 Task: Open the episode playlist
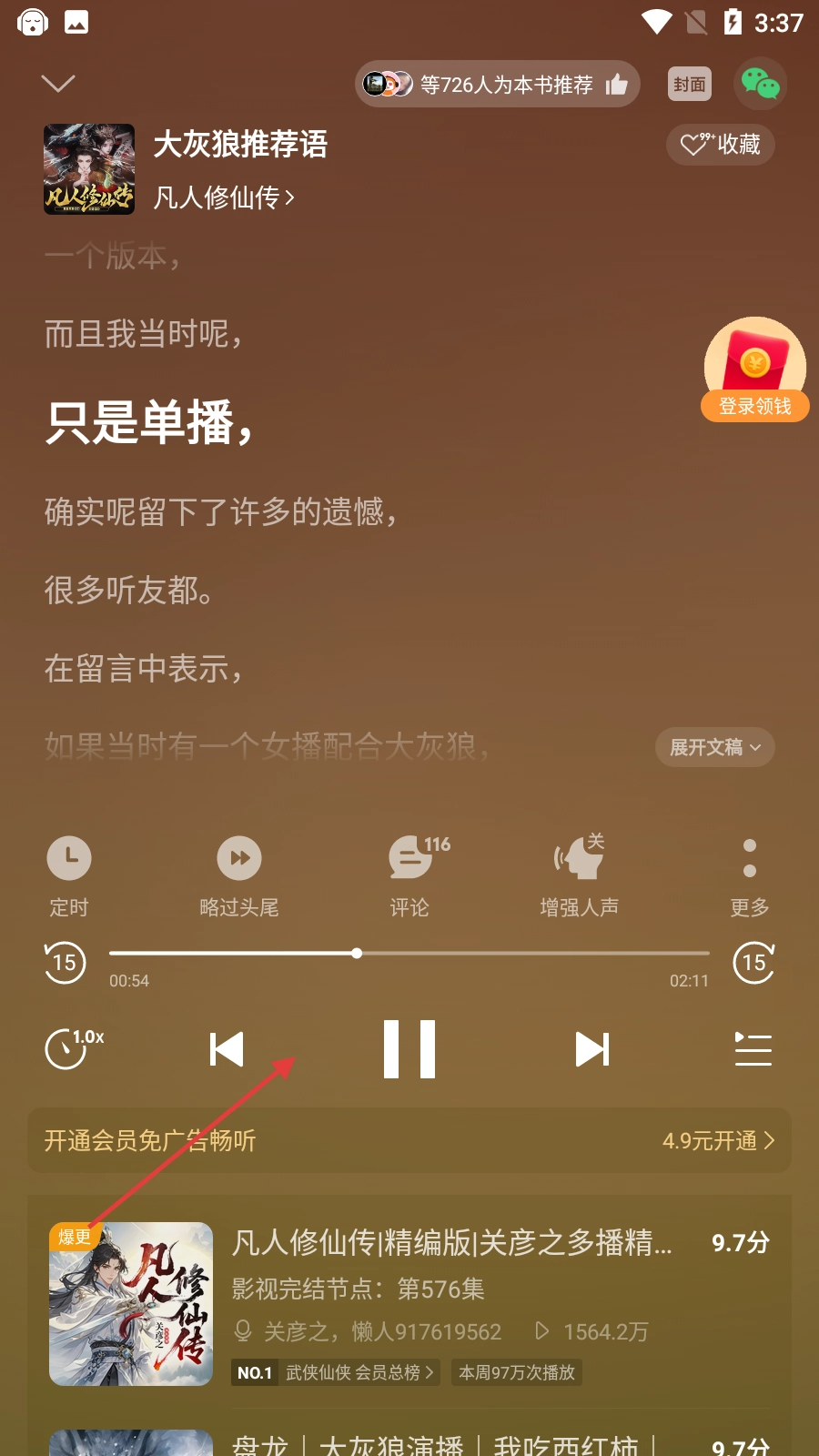click(x=753, y=1049)
